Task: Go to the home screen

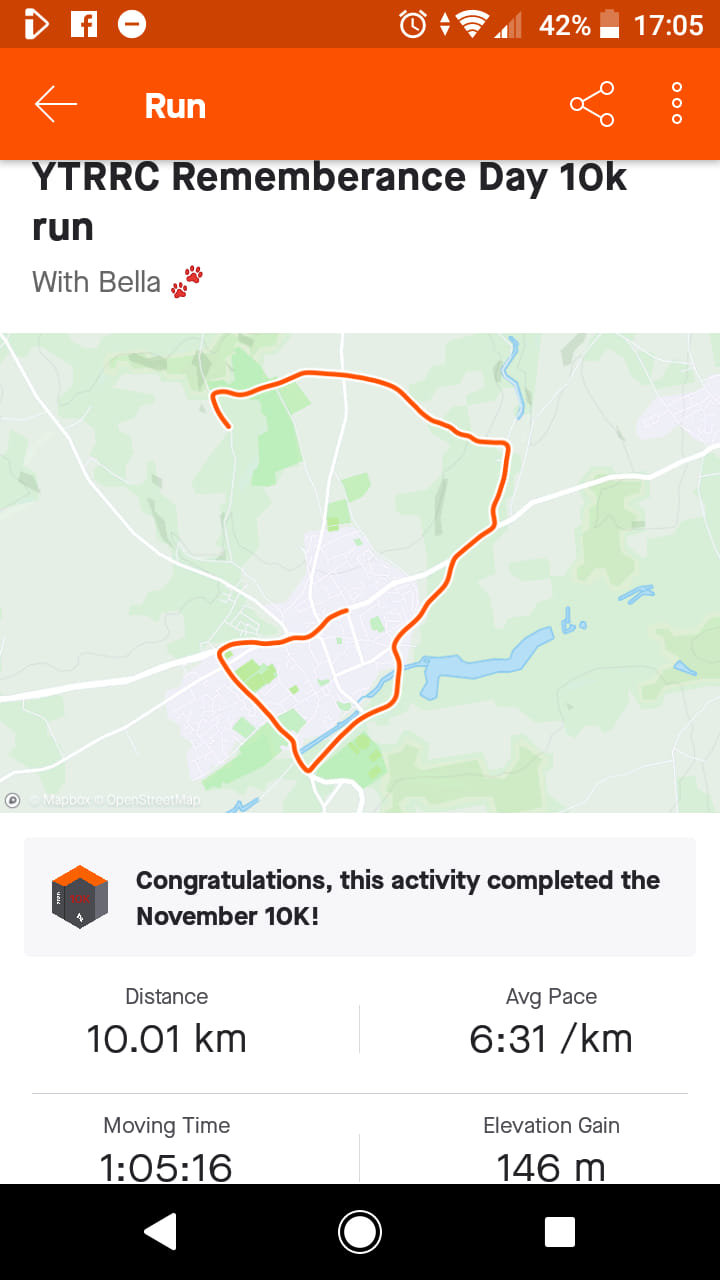Action: [360, 1232]
